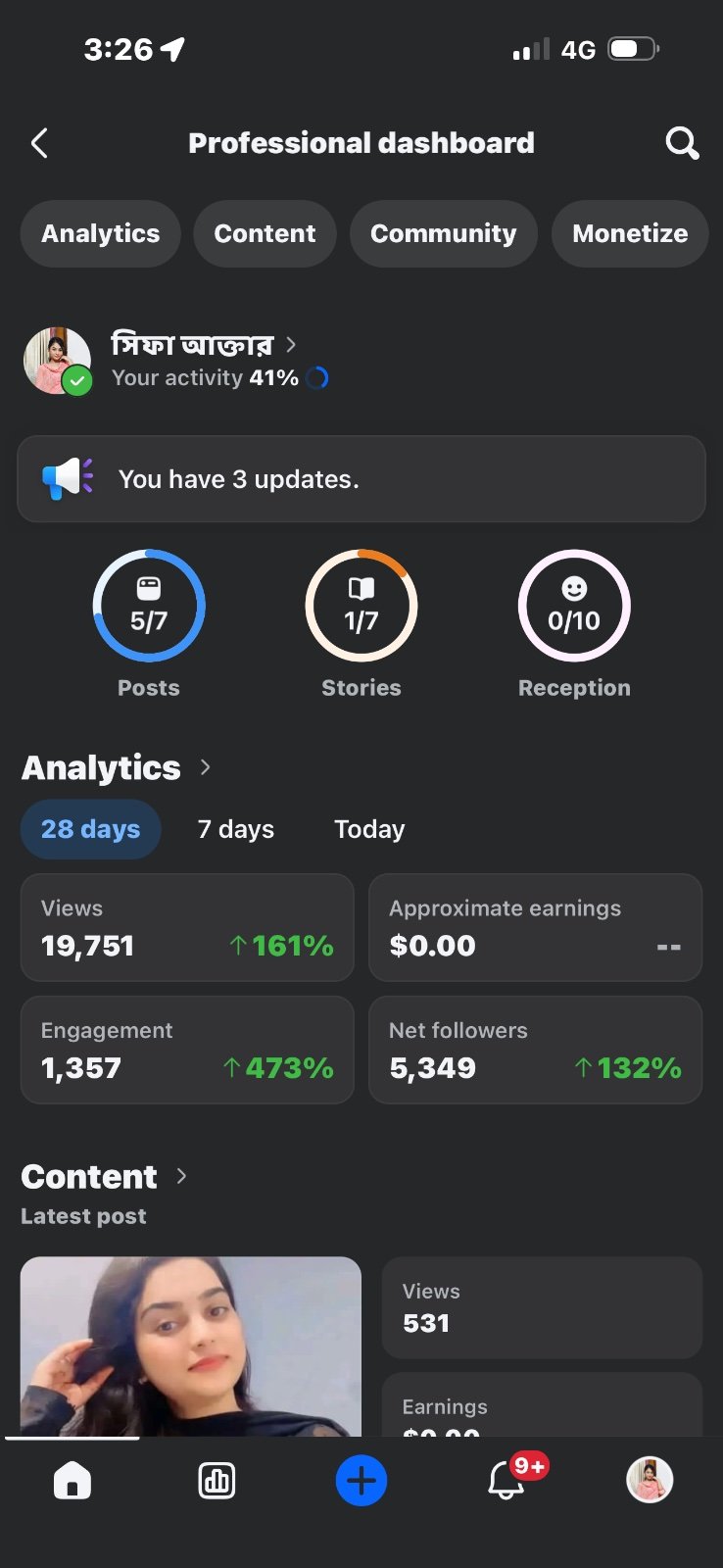Switch analytics range to Today
723x1568 pixels.
tap(369, 829)
